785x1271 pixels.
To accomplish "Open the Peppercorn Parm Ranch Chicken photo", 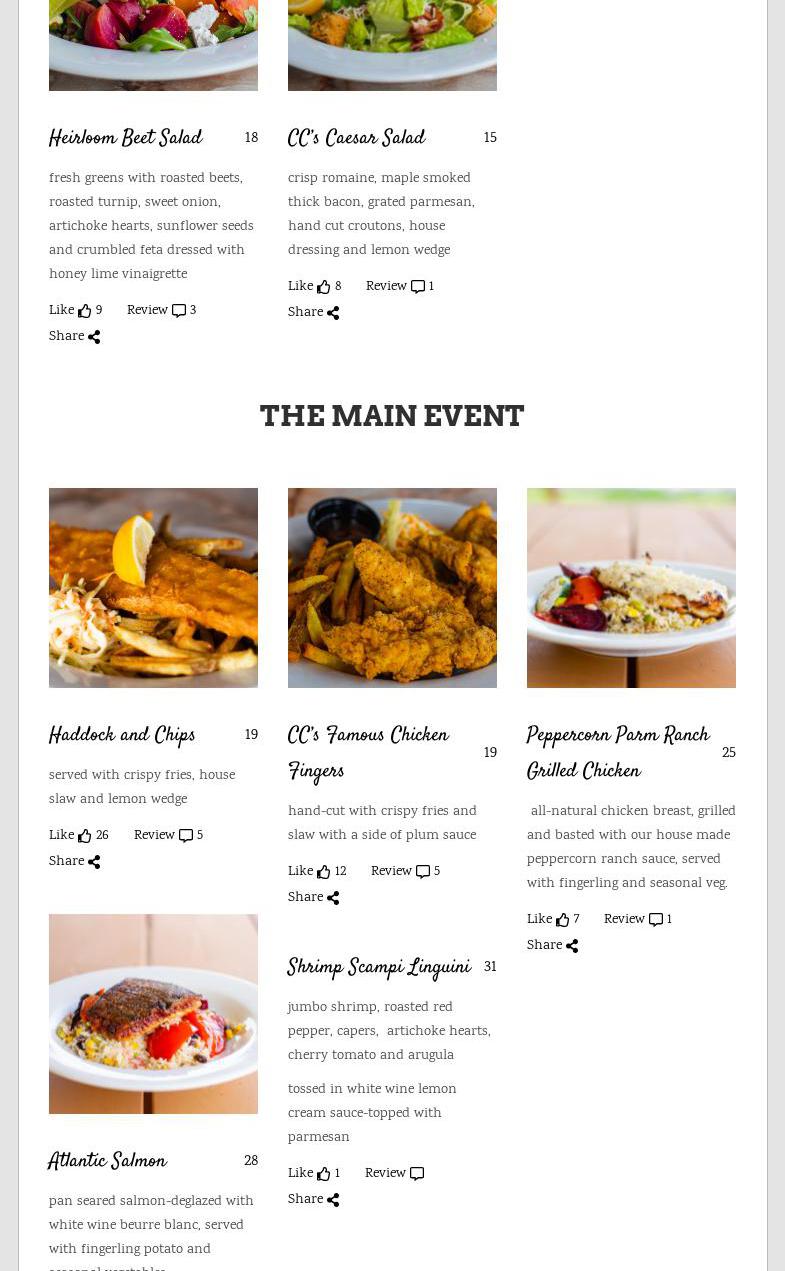I will coord(631,588).
